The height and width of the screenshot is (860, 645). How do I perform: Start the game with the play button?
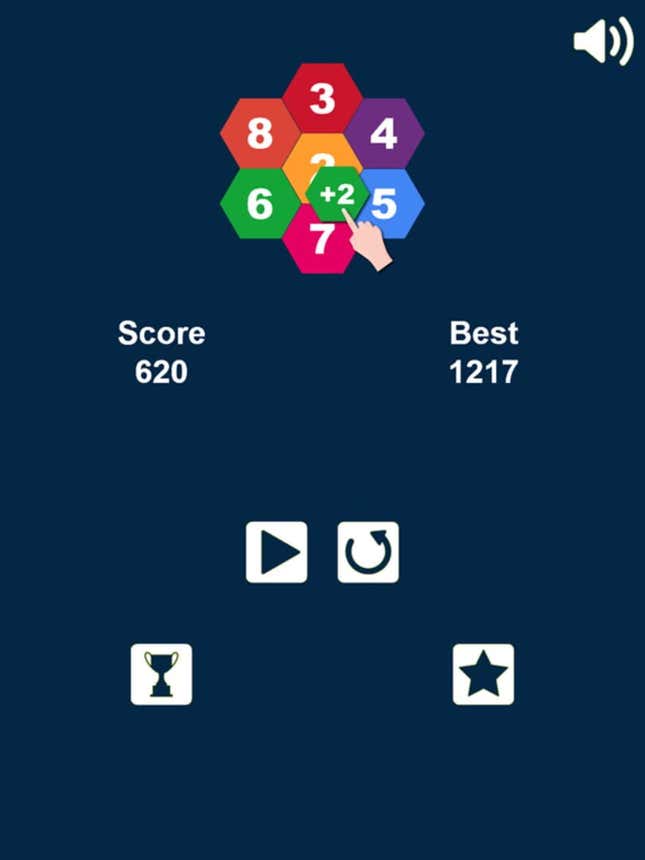tap(277, 552)
